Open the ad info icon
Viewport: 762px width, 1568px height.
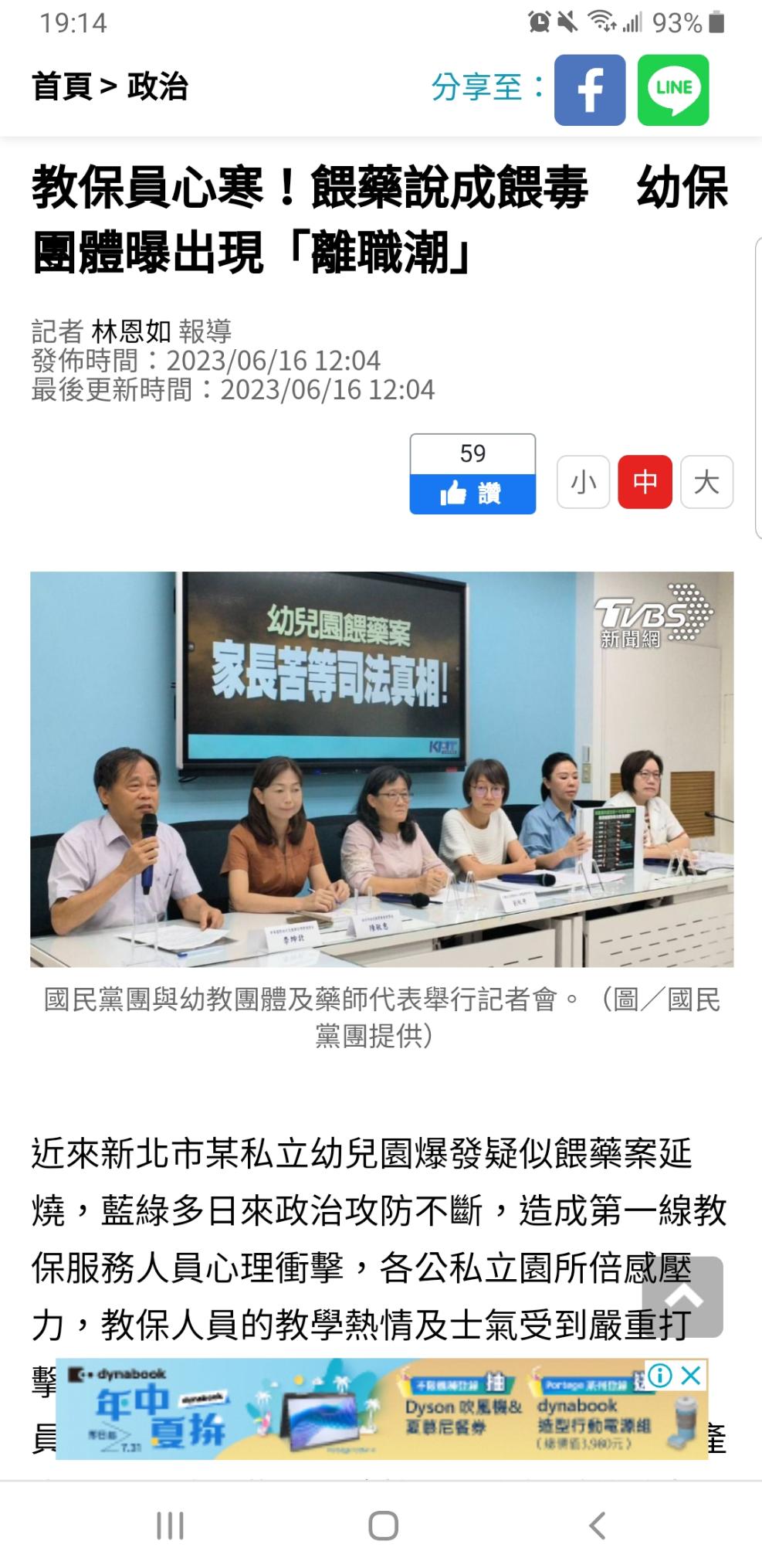[x=660, y=1375]
